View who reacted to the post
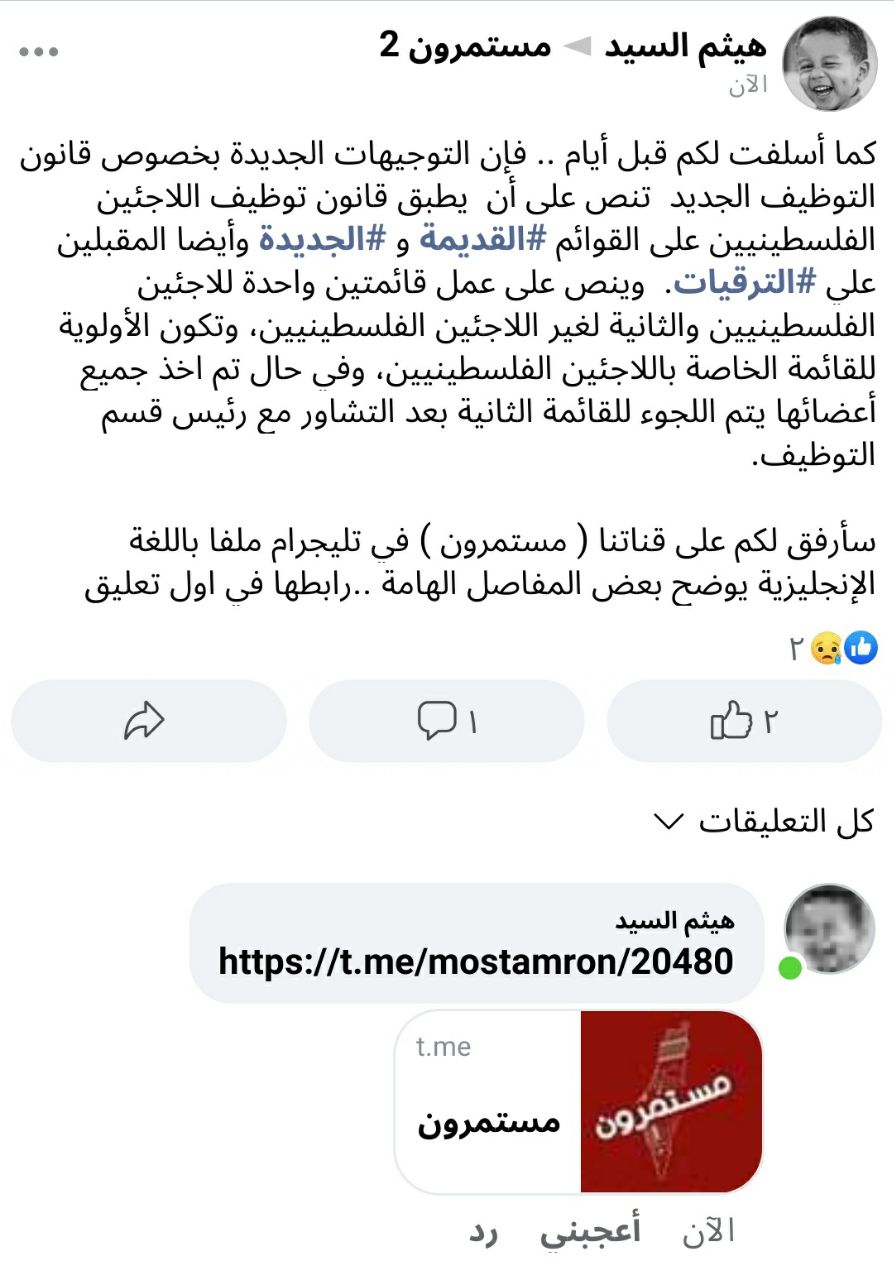Image resolution: width=894 pixels, height=1280 pixels. 836,648
